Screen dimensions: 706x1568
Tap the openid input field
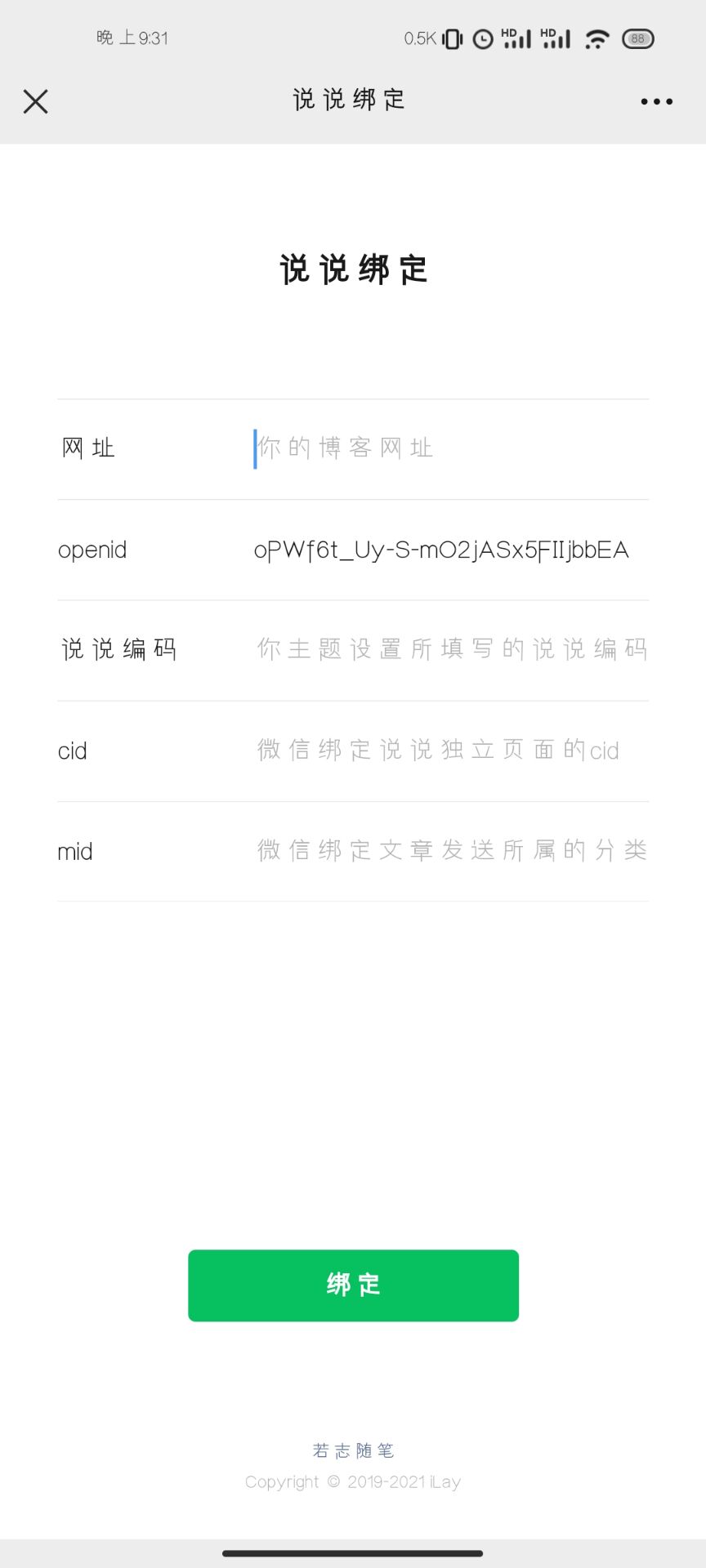click(449, 550)
